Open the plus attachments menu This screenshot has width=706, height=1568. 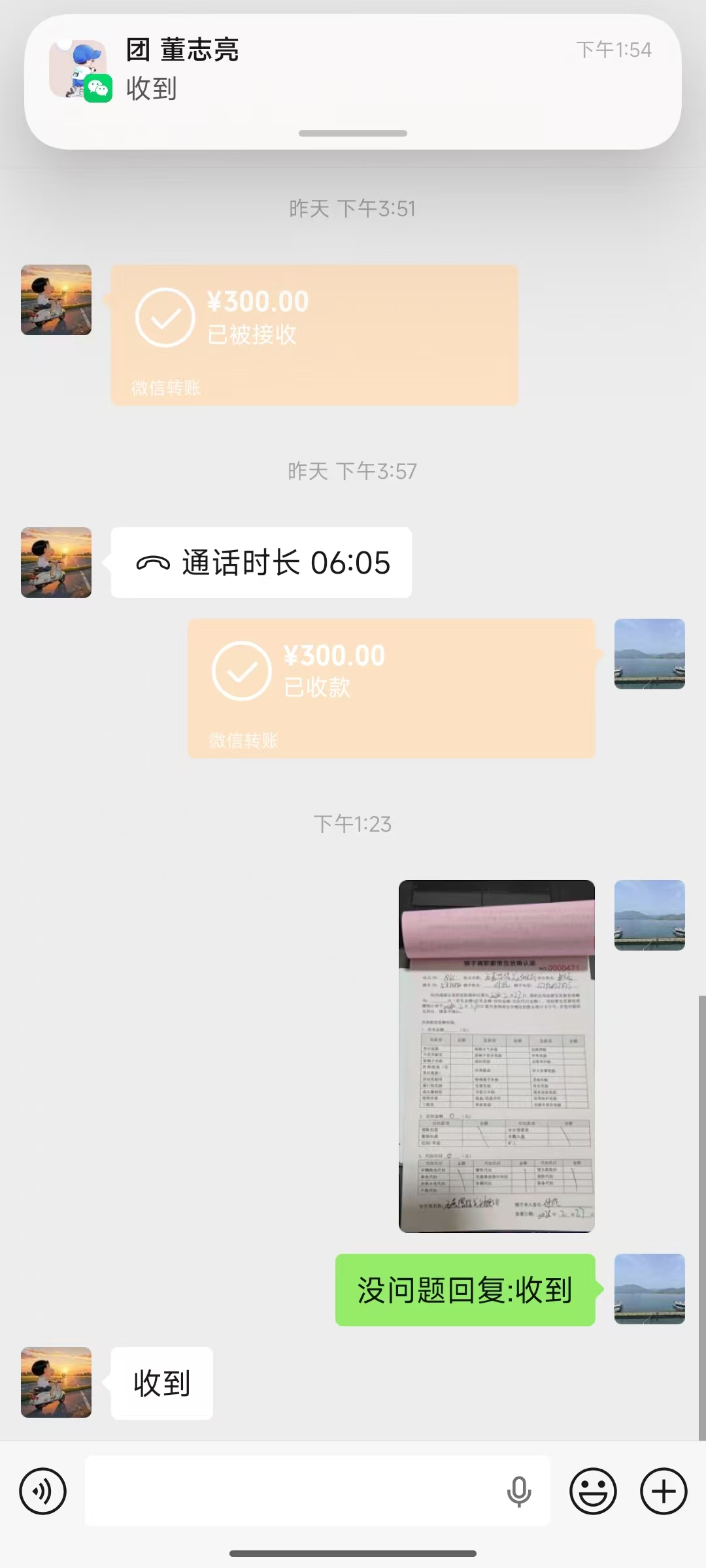(664, 1492)
